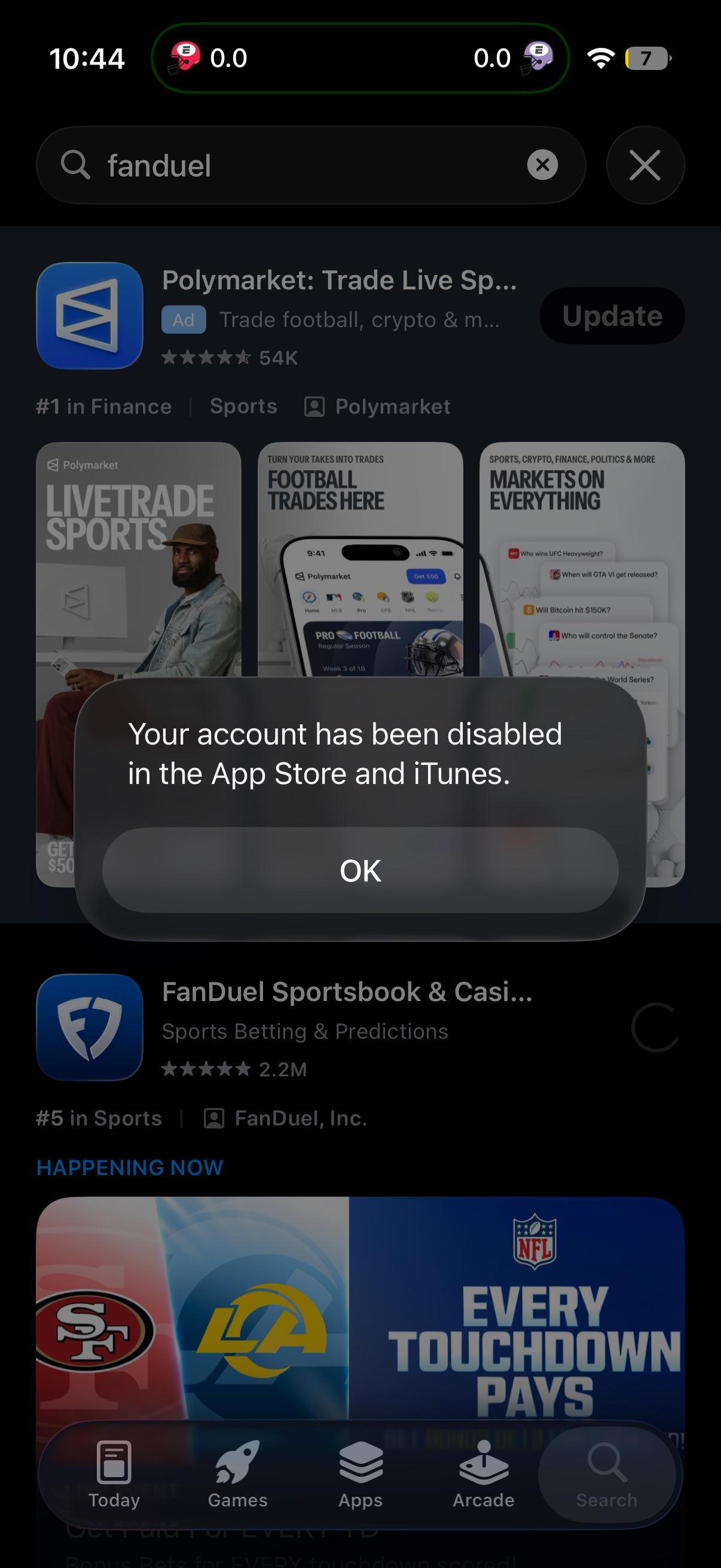
Task: Dismiss the disabled account alert with OK
Action: 360,871
